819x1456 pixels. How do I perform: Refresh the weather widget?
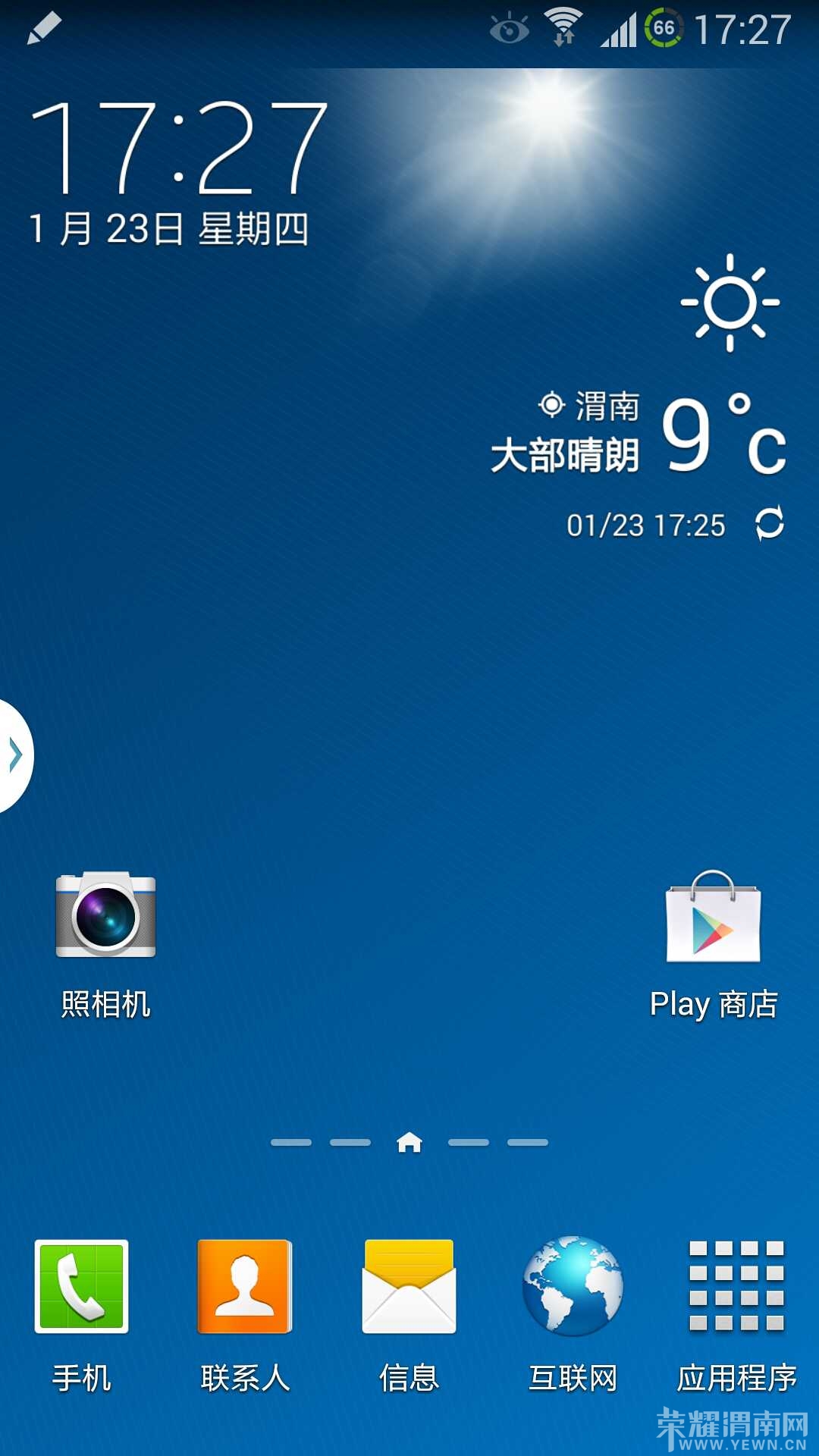(769, 524)
